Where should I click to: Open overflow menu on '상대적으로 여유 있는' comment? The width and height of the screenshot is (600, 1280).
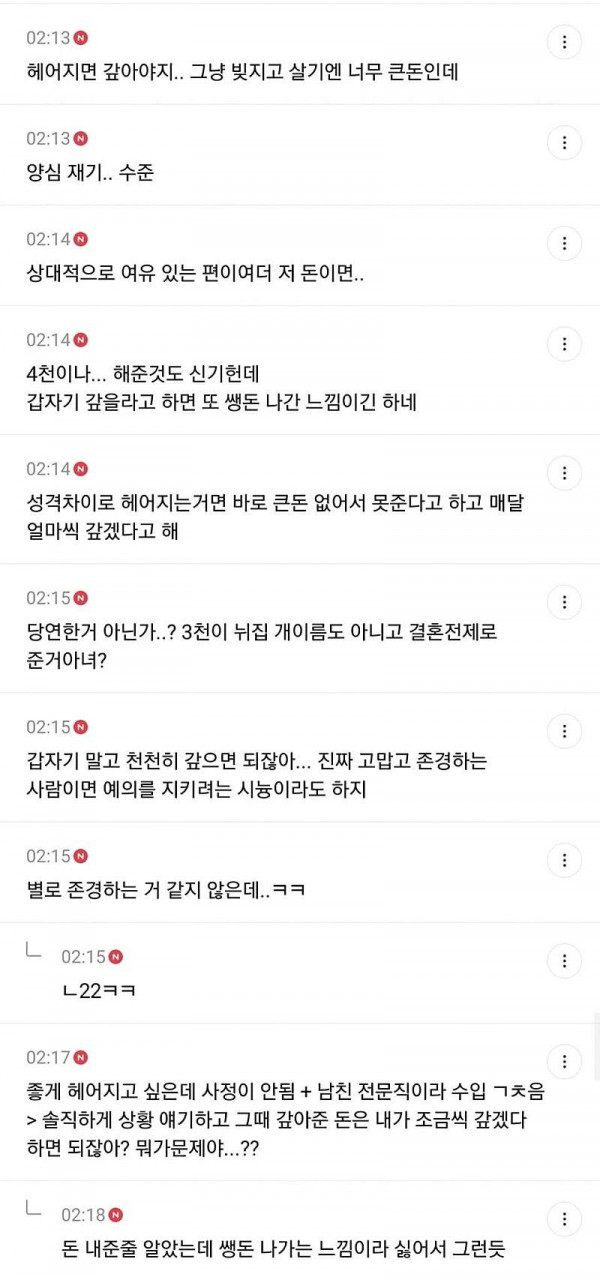565,243
